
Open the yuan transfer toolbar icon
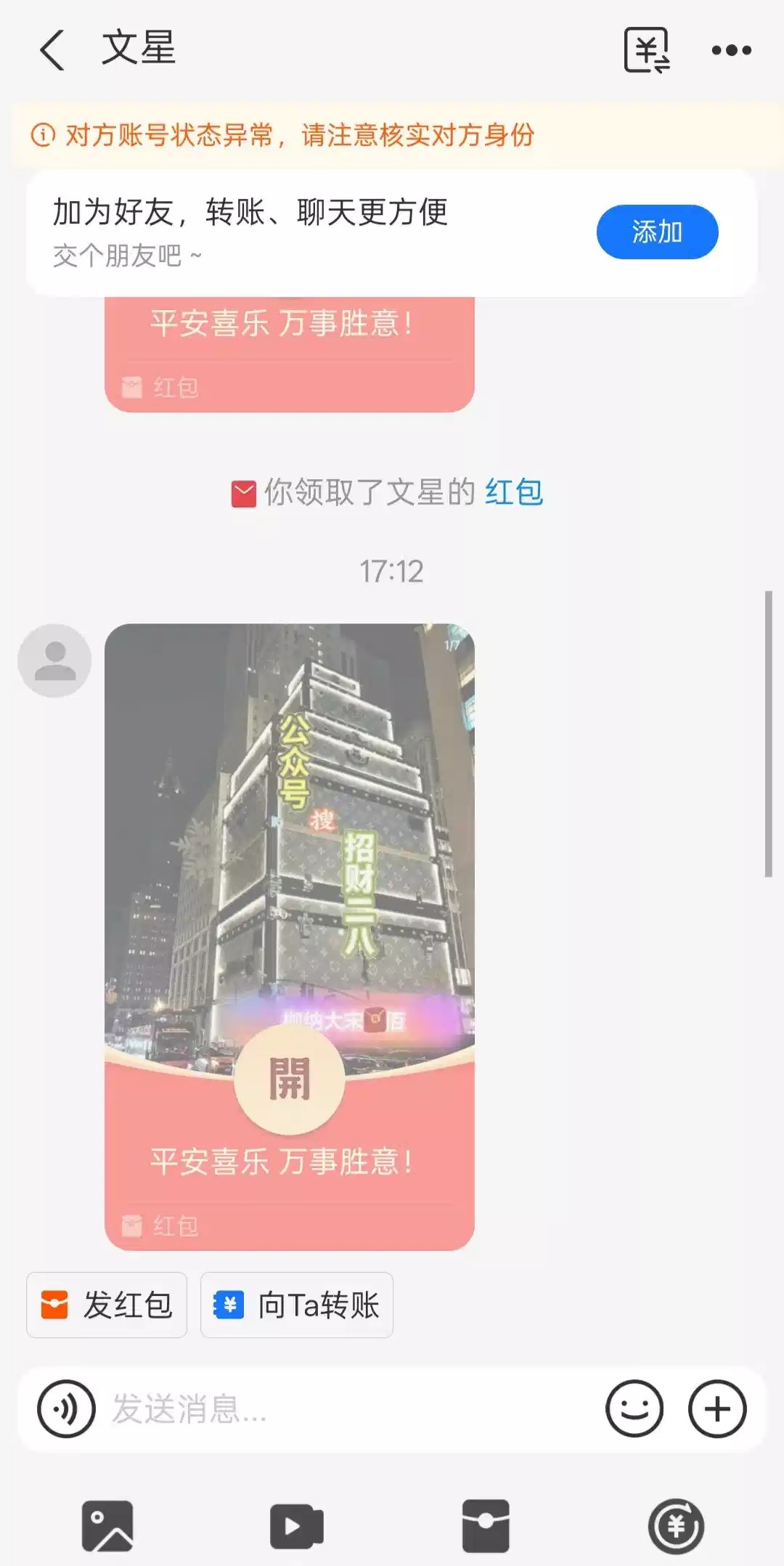676,1525
